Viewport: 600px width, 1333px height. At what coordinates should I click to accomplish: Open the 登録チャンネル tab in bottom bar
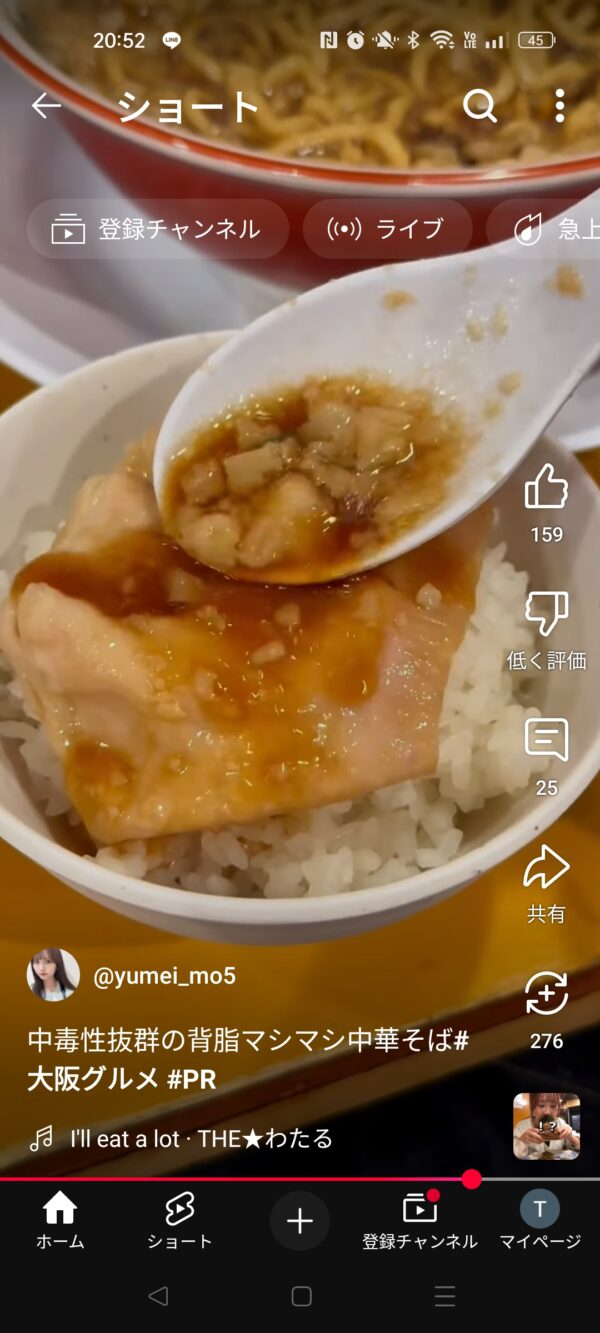pyautogui.click(x=420, y=1221)
